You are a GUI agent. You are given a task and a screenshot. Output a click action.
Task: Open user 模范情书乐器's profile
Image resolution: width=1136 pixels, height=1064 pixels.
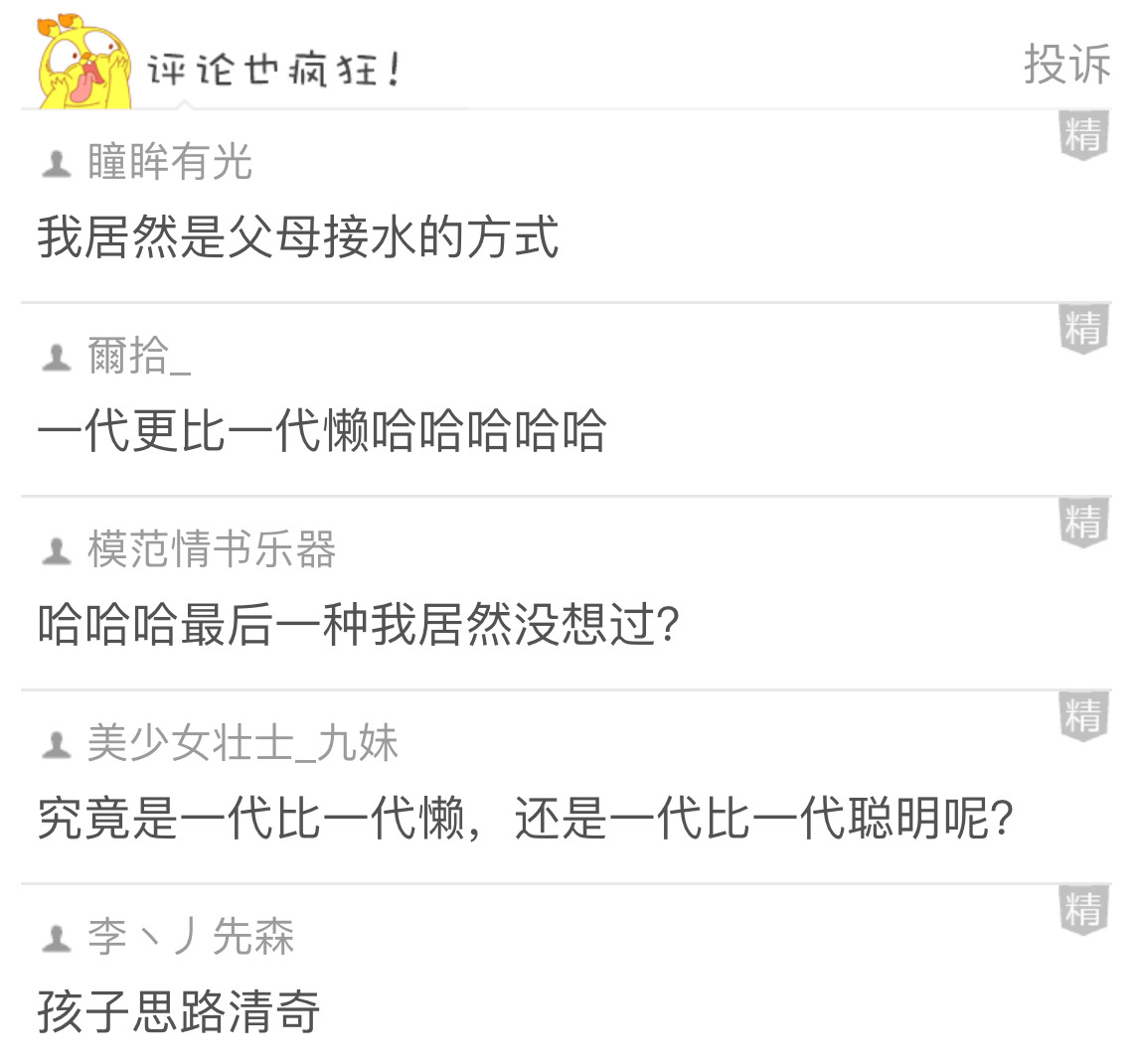[x=211, y=549]
